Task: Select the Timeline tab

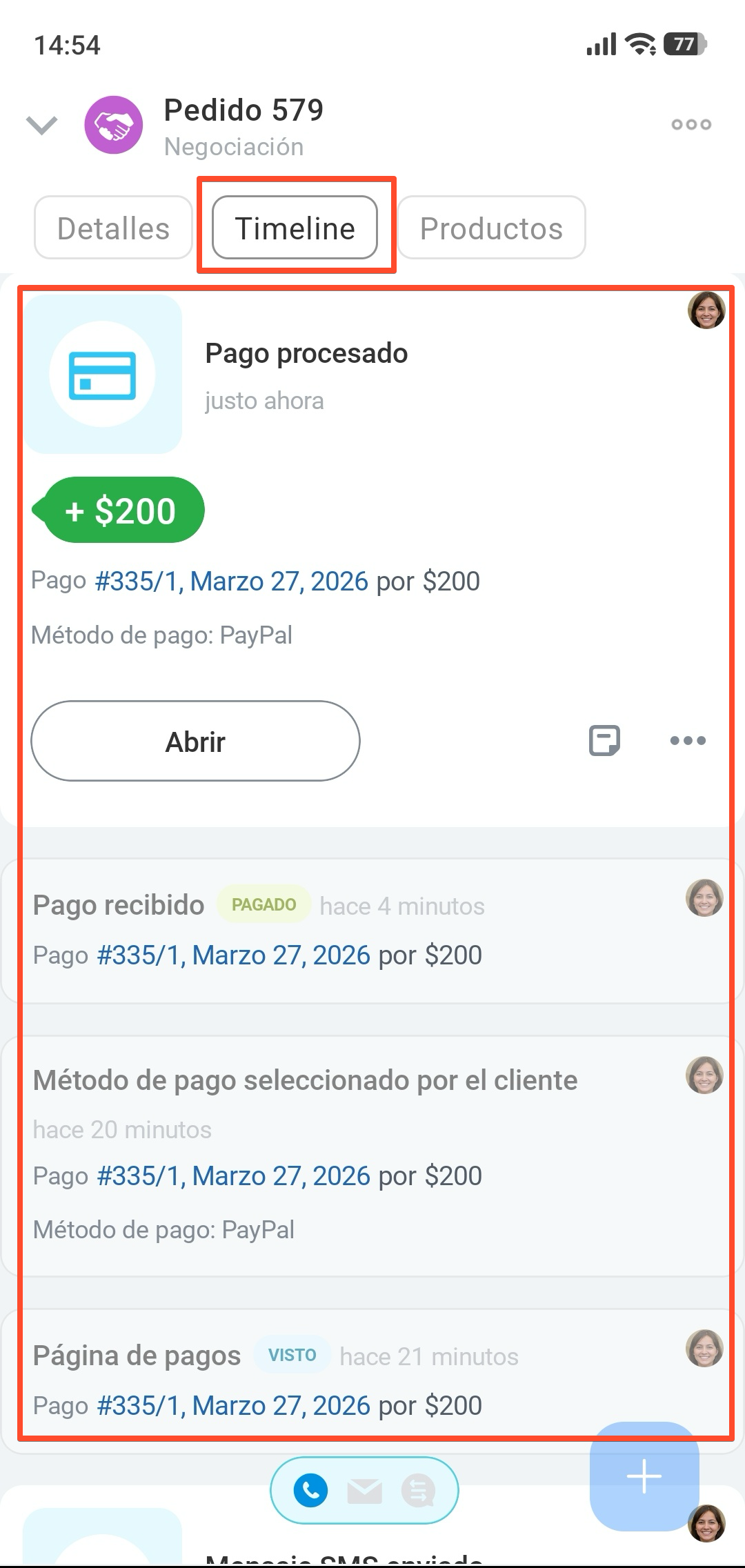Action: pyautogui.click(x=295, y=228)
